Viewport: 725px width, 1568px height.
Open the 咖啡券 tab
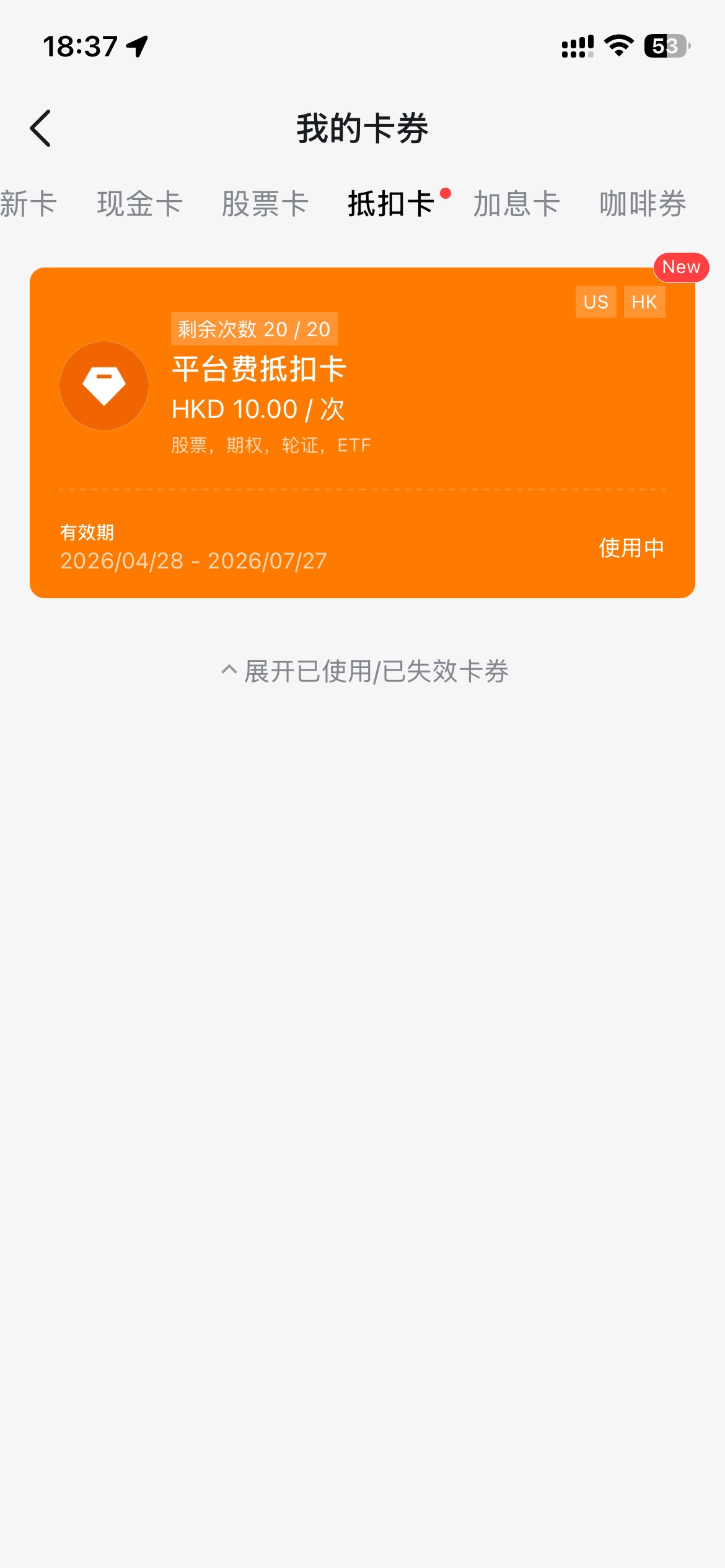643,204
